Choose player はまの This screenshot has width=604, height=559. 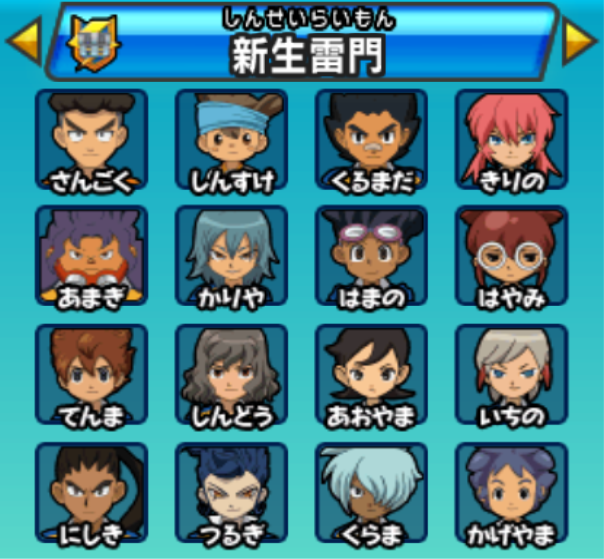click(371, 258)
